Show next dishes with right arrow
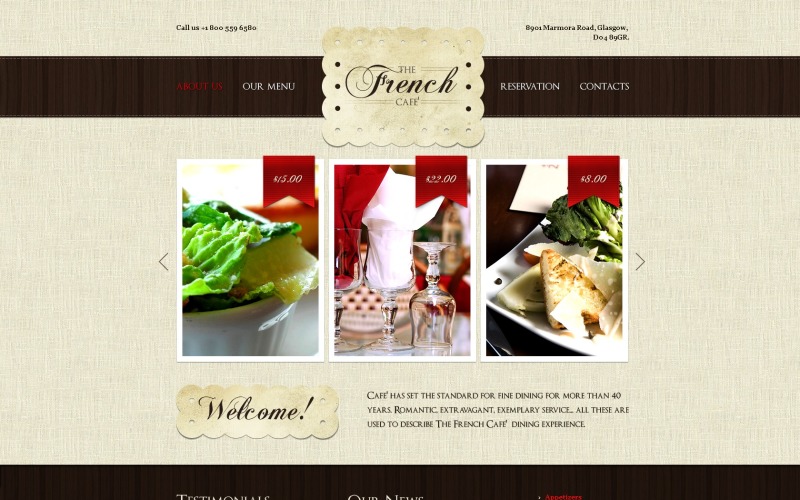The height and width of the screenshot is (500, 800). point(640,261)
